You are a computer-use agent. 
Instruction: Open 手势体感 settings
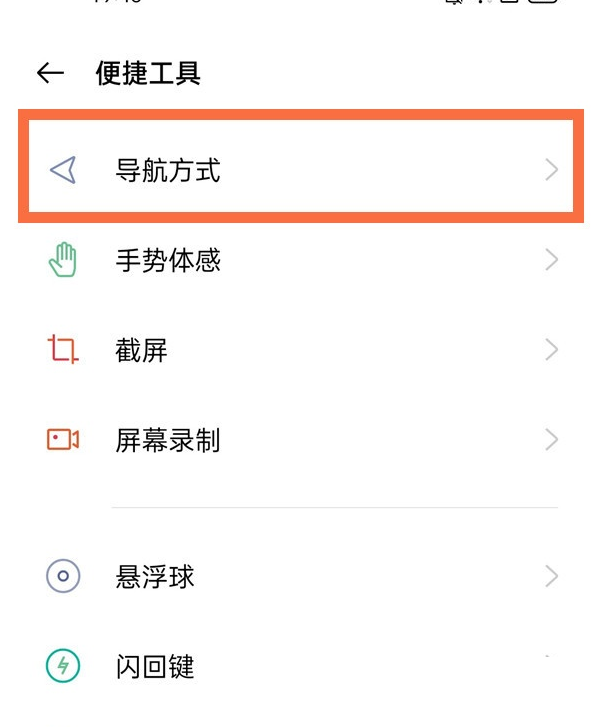300,261
